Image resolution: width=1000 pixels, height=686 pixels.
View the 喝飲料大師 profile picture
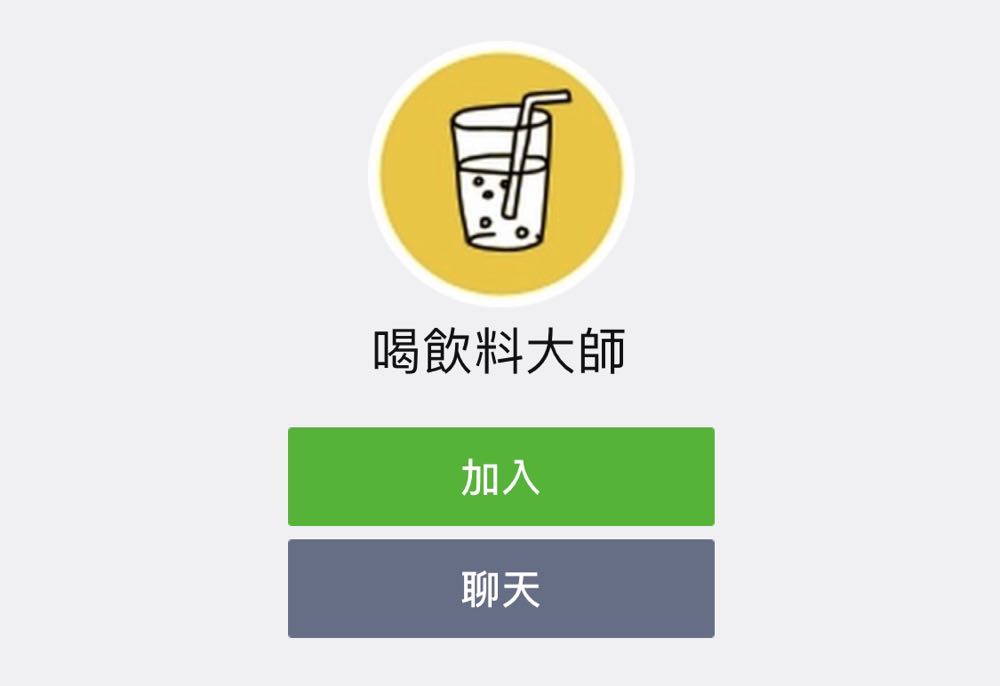tap(501, 174)
